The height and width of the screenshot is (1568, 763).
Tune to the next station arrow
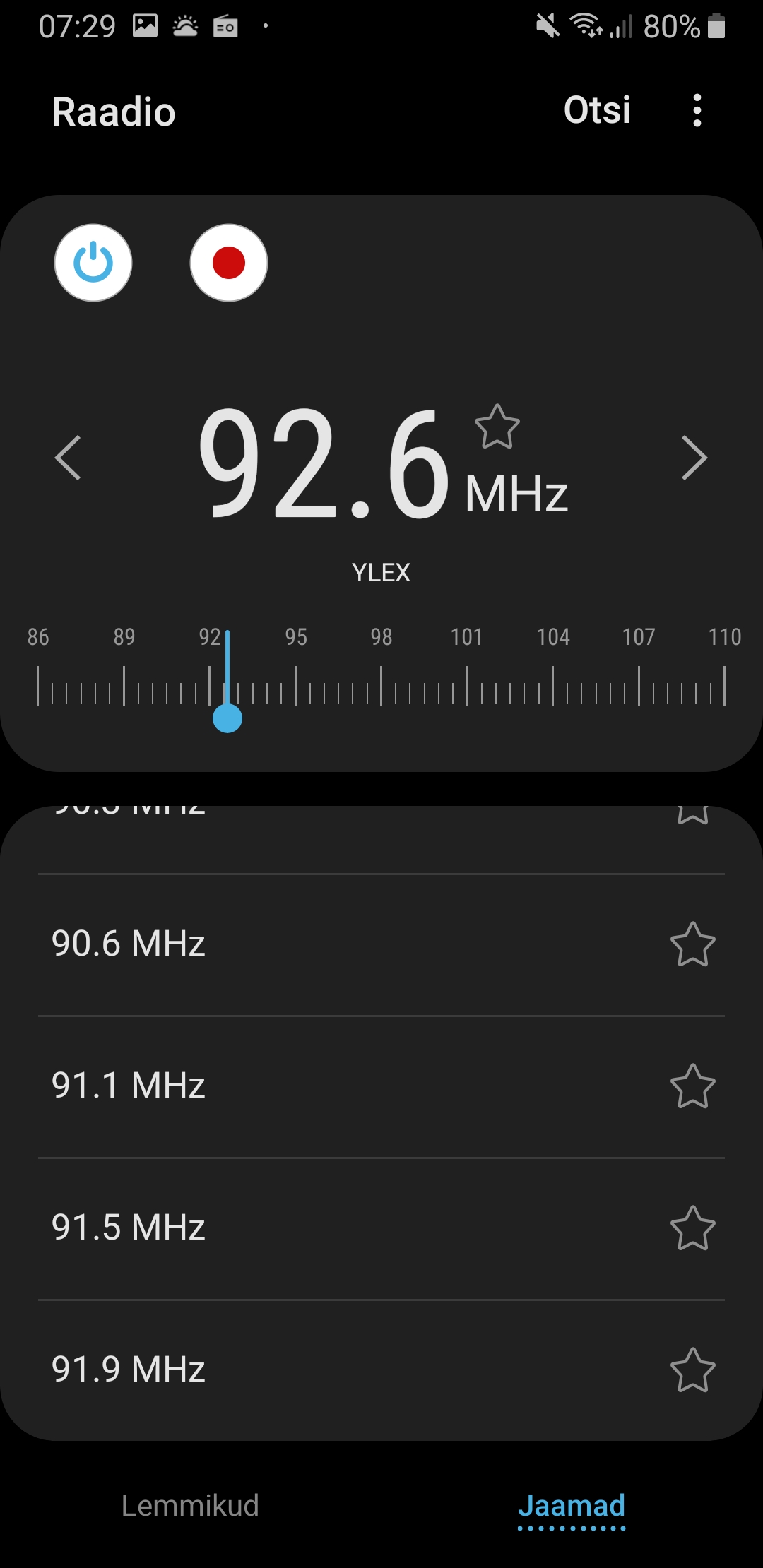[694, 458]
